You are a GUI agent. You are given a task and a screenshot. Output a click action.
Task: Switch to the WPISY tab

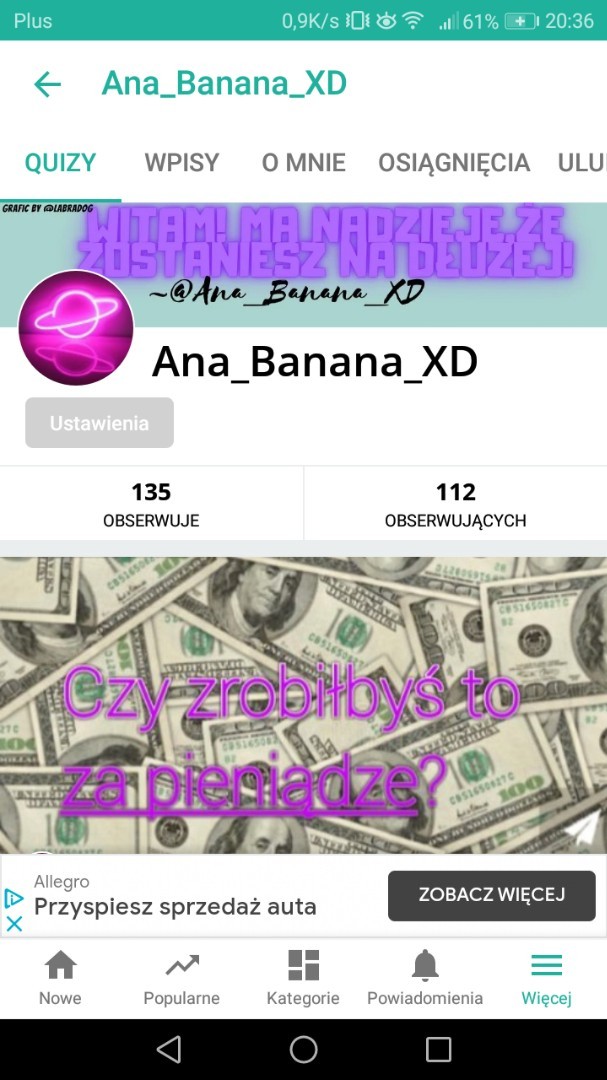(181, 163)
